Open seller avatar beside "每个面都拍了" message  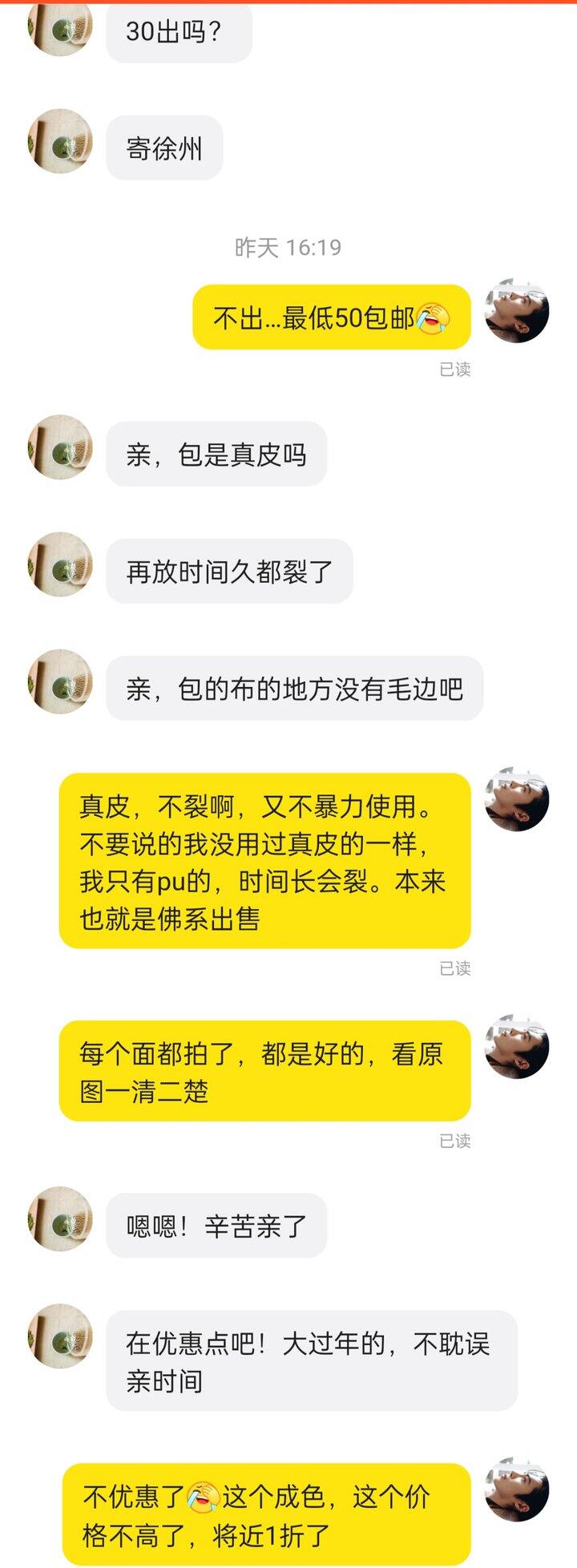coord(517,1046)
